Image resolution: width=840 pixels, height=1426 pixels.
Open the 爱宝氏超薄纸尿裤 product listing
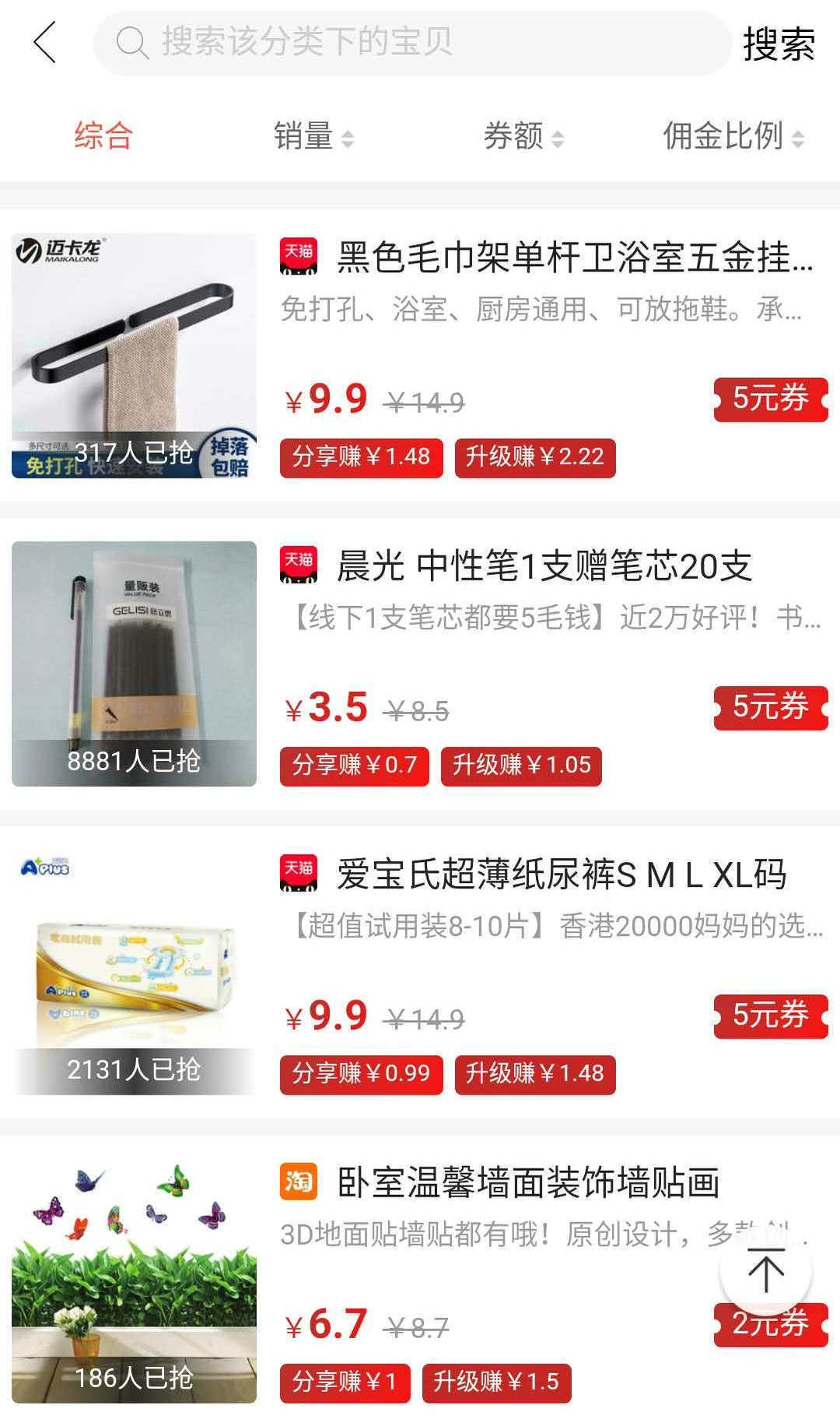[x=562, y=874]
